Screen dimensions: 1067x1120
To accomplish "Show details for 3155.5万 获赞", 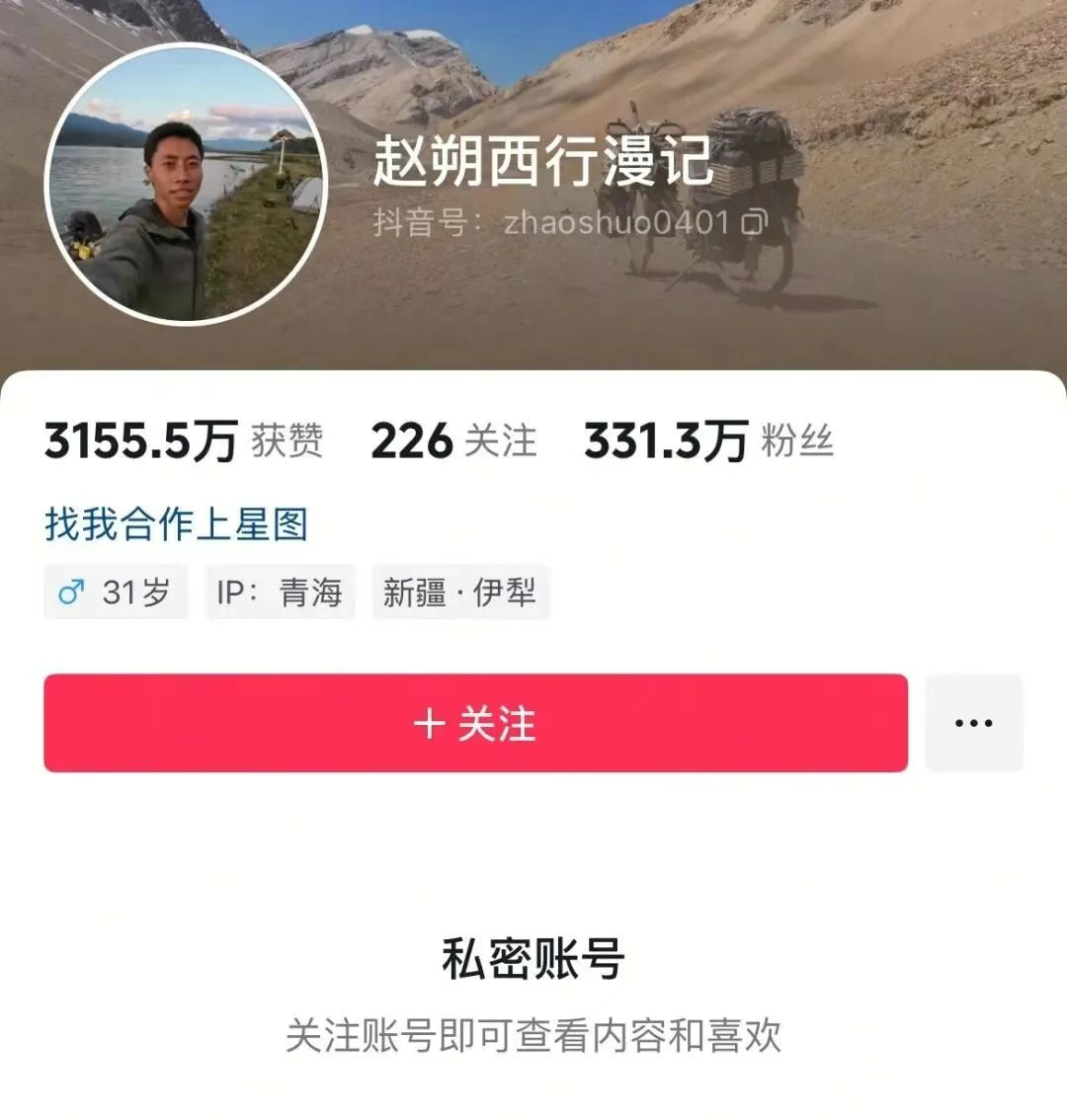I will point(184,441).
